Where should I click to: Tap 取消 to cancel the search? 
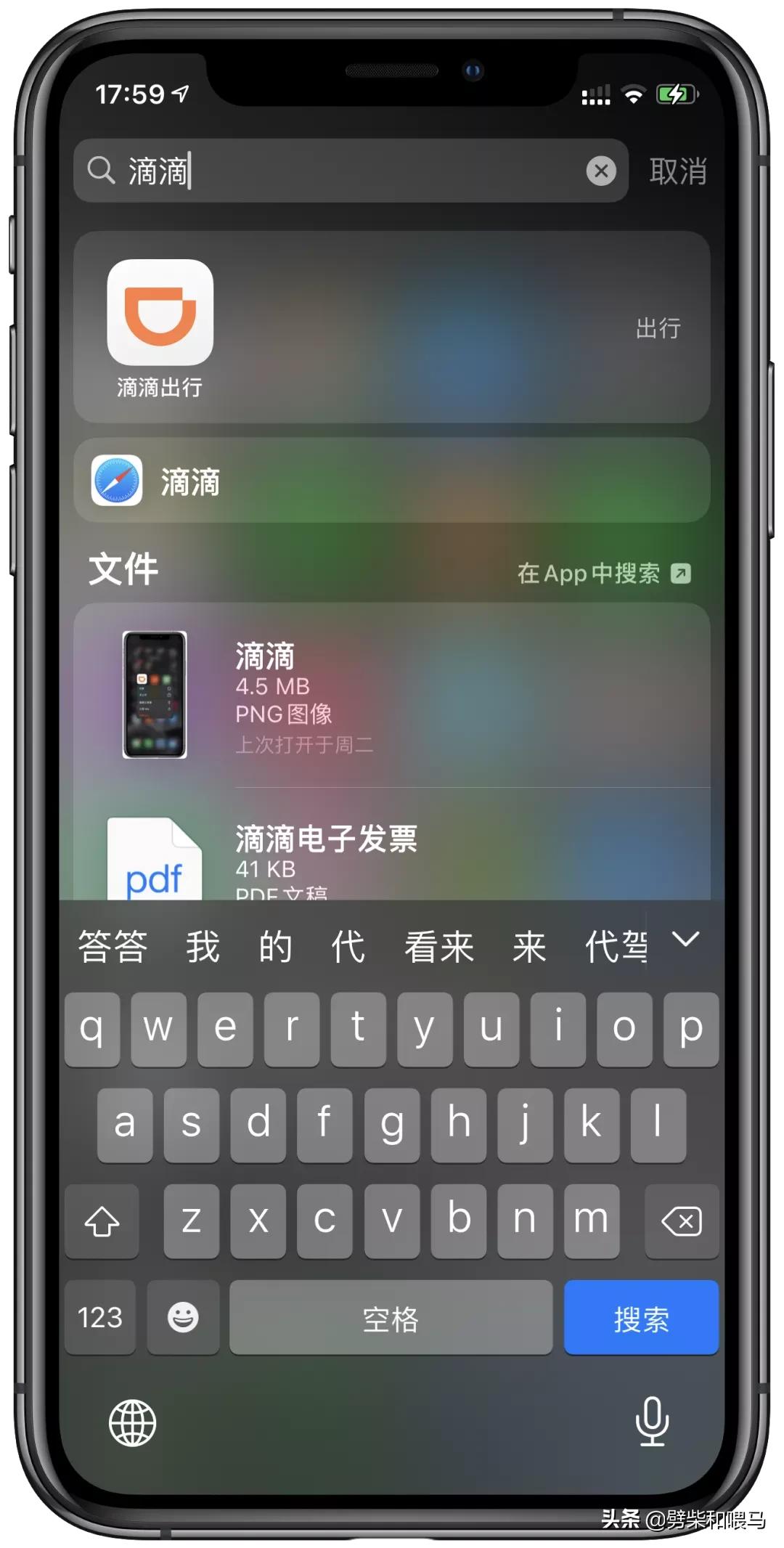(678, 172)
